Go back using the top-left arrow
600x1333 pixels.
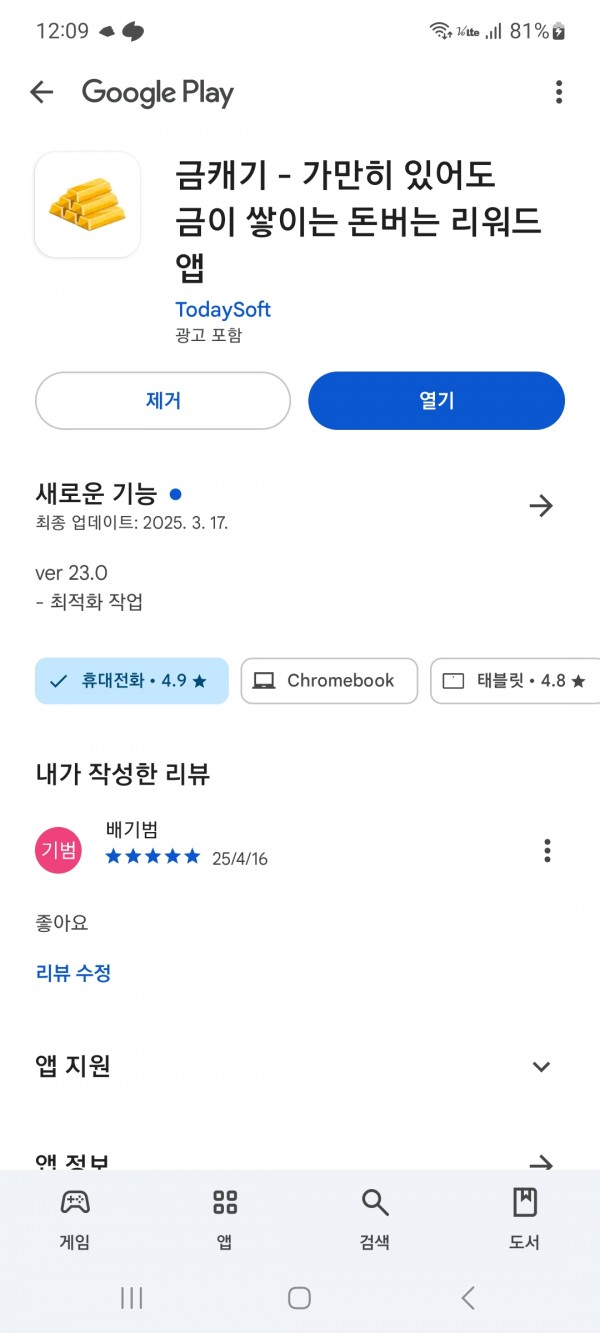[41, 93]
